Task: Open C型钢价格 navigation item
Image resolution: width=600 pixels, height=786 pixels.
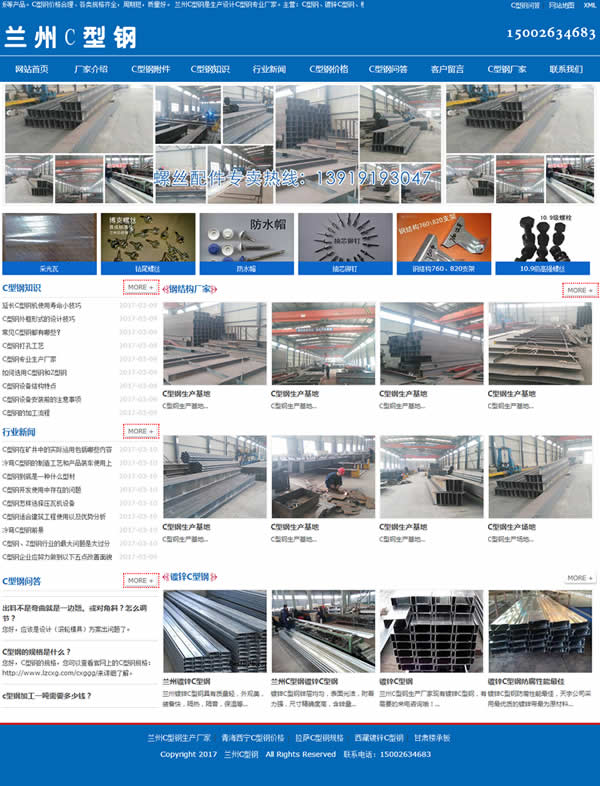Action: pyautogui.click(x=329, y=69)
